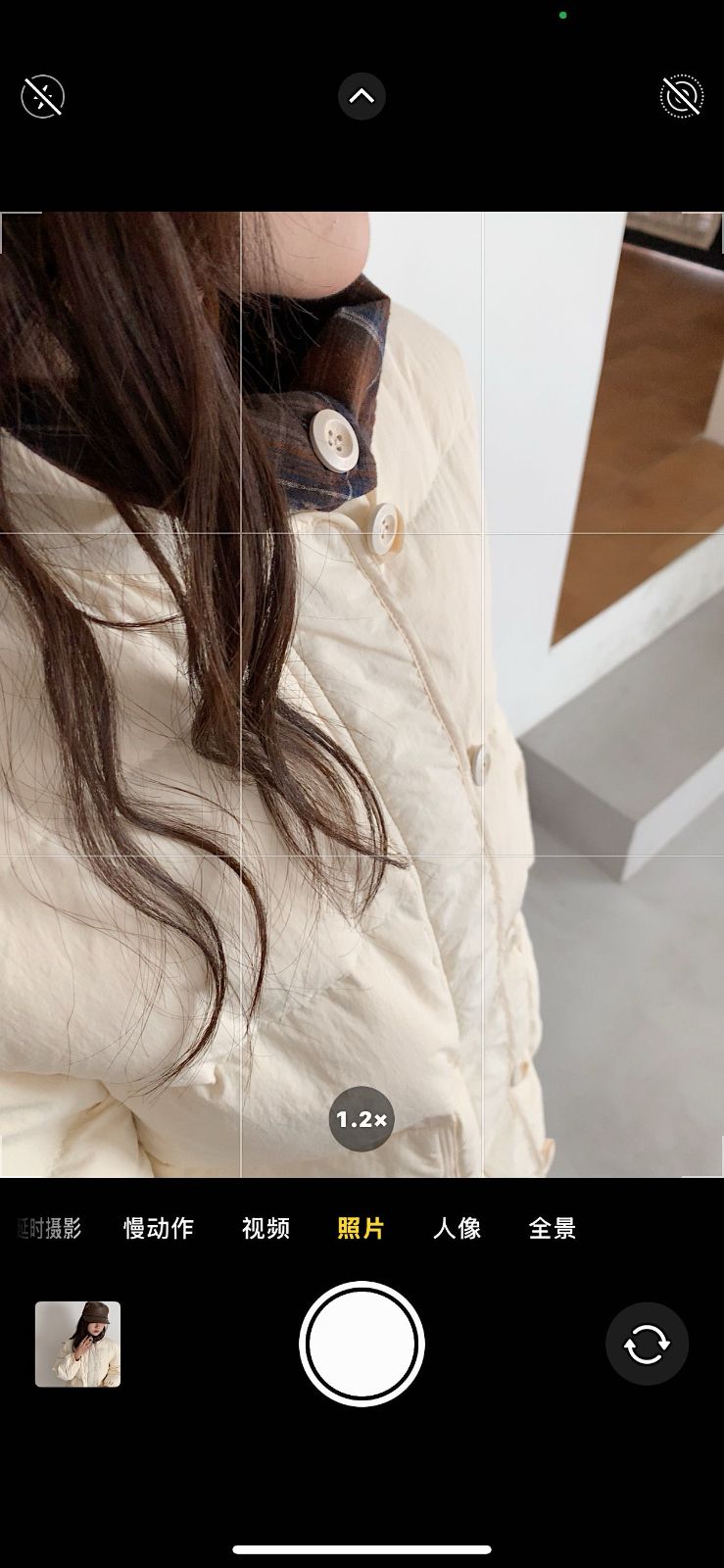Image resolution: width=724 pixels, height=1568 pixels.
Task: Switch to 人像 mode
Action: (x=457, y=1228)
